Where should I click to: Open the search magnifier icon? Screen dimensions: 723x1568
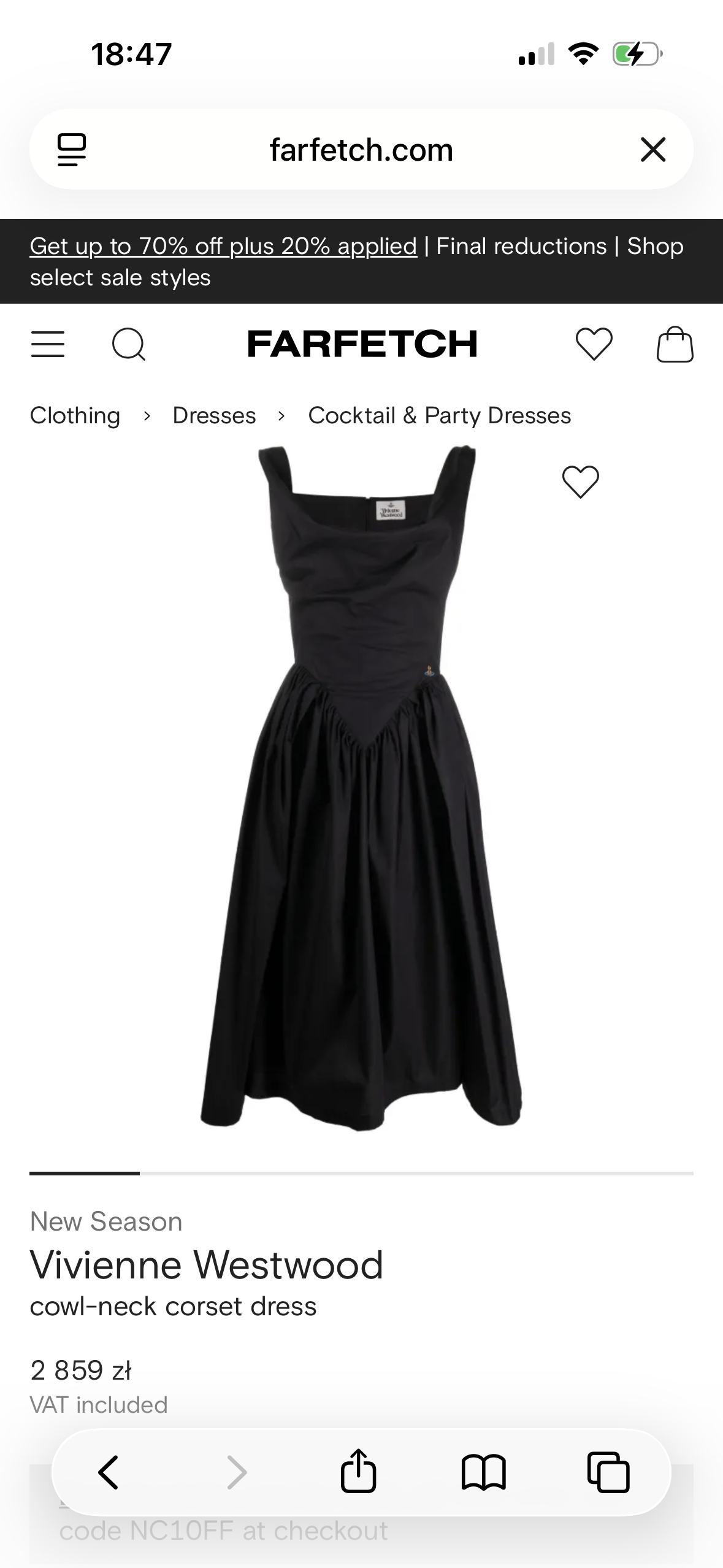(x=129, y=344)
